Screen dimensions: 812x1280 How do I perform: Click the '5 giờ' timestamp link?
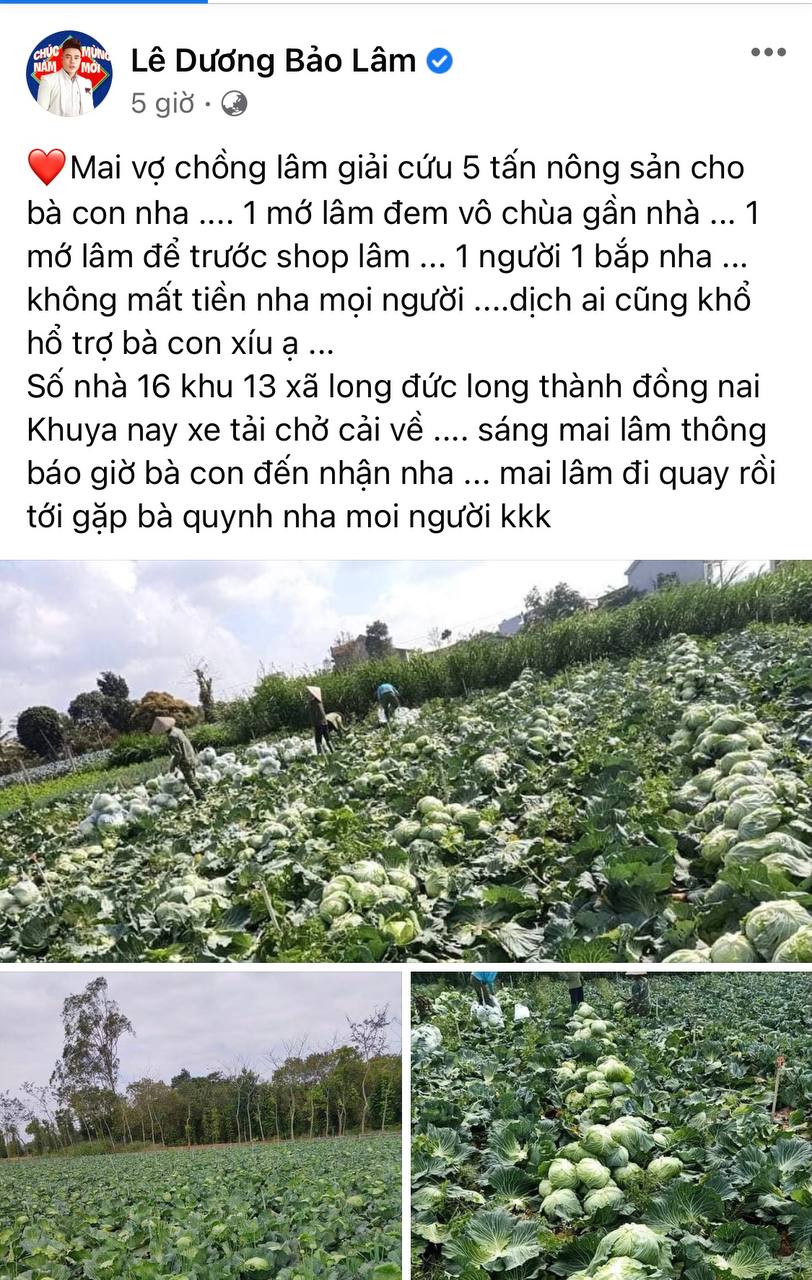[x=160, y=100]
